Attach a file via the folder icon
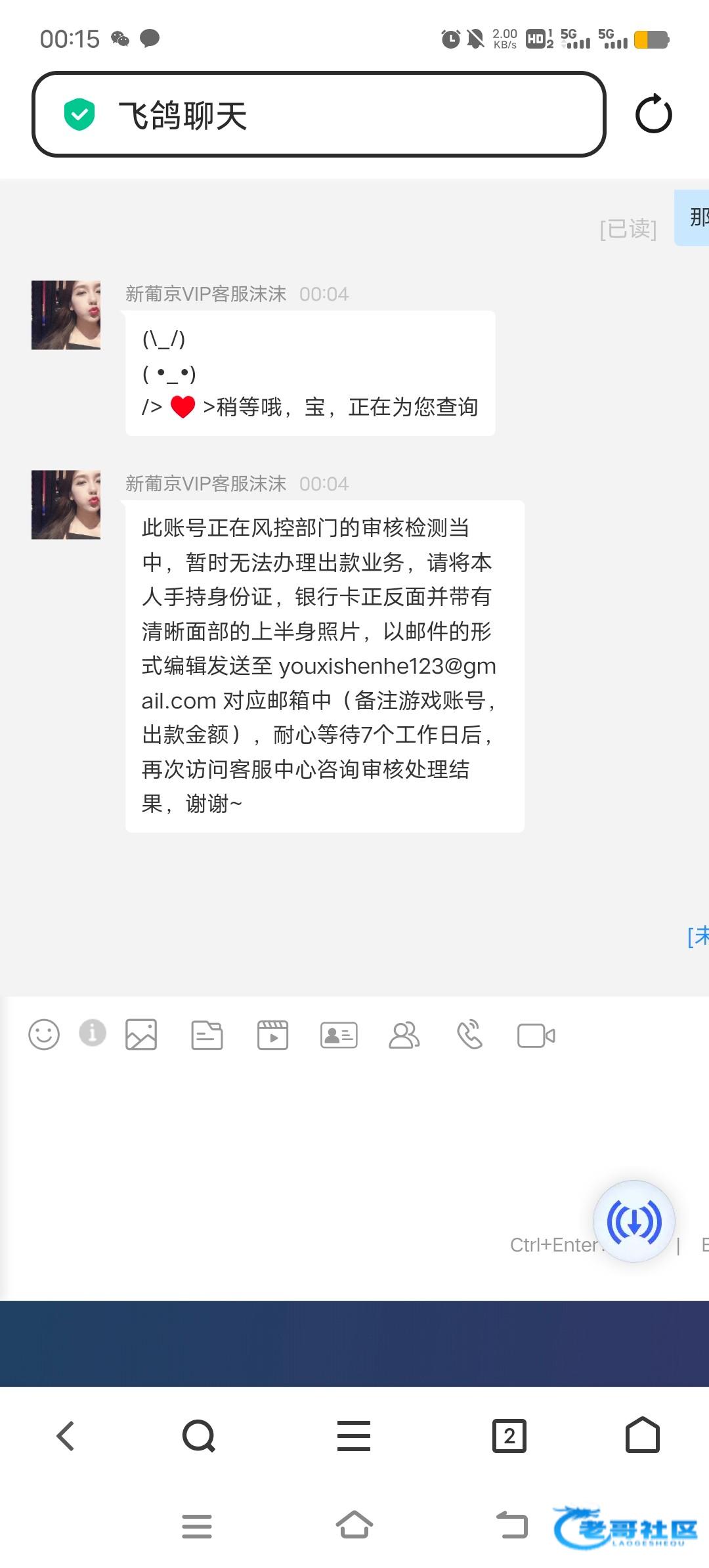 (x=207, y=1035)
